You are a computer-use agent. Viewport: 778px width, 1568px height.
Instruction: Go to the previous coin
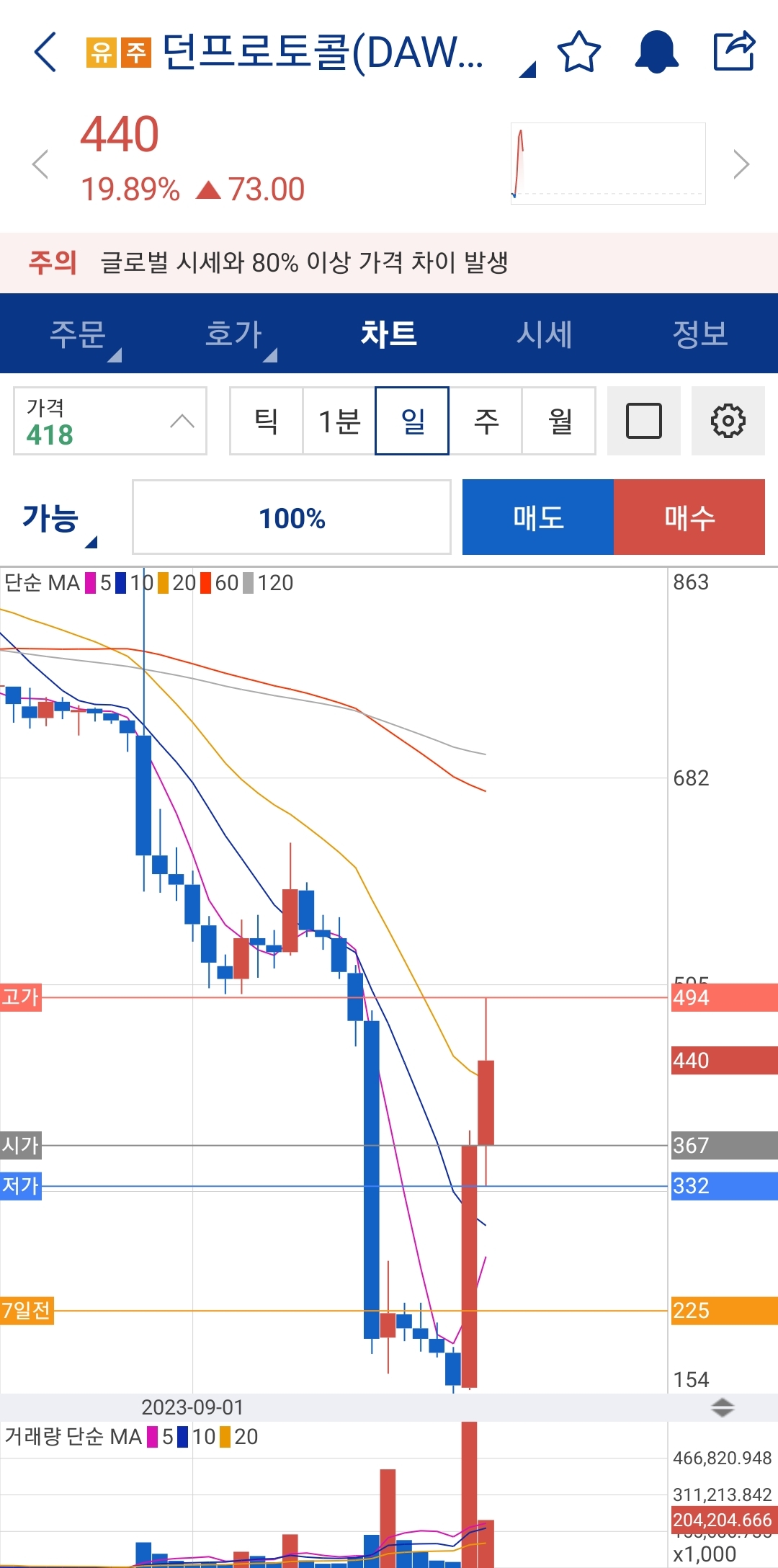coord(40,164)
